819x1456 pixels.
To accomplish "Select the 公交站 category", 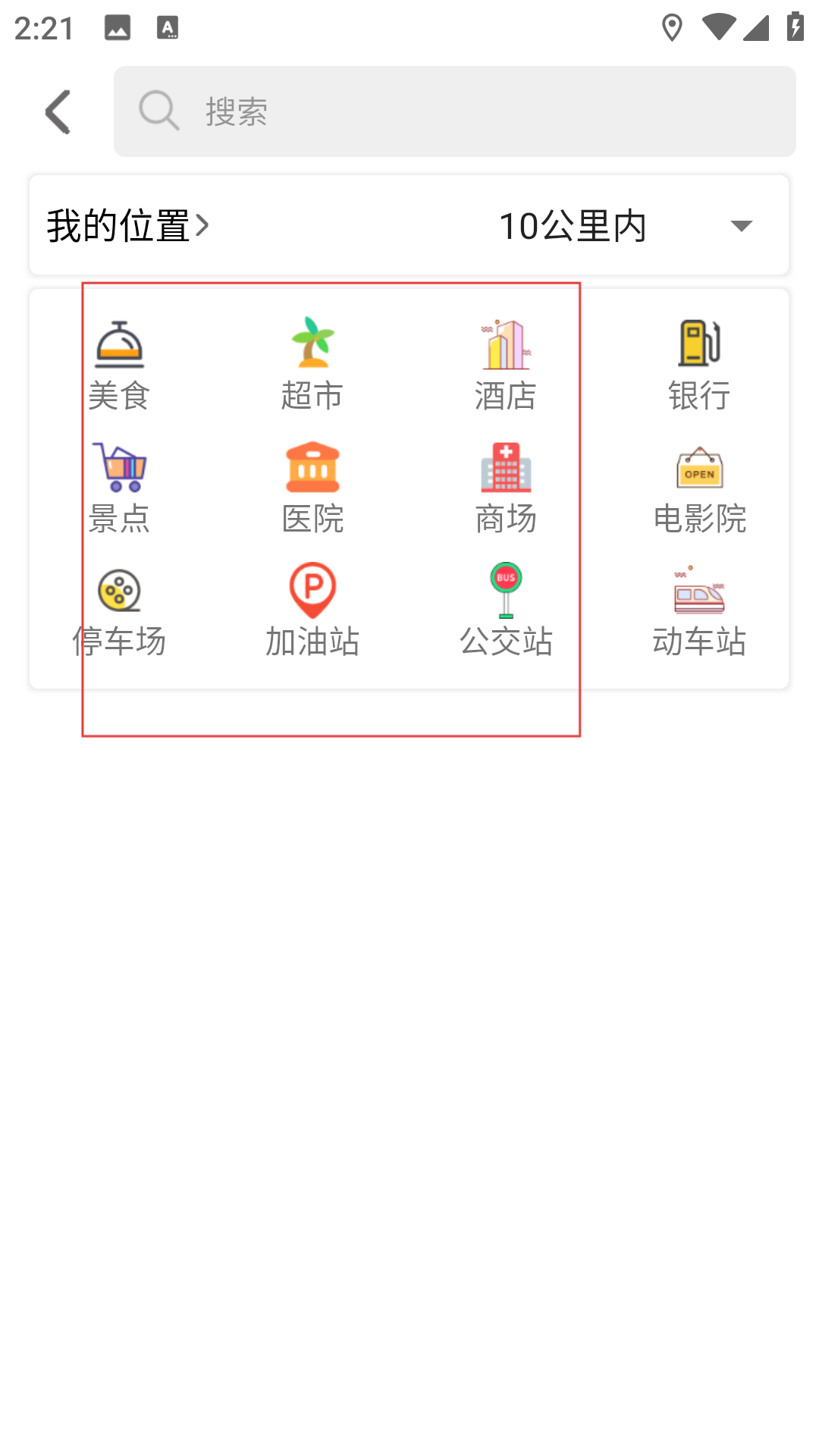I will [506, 612].
